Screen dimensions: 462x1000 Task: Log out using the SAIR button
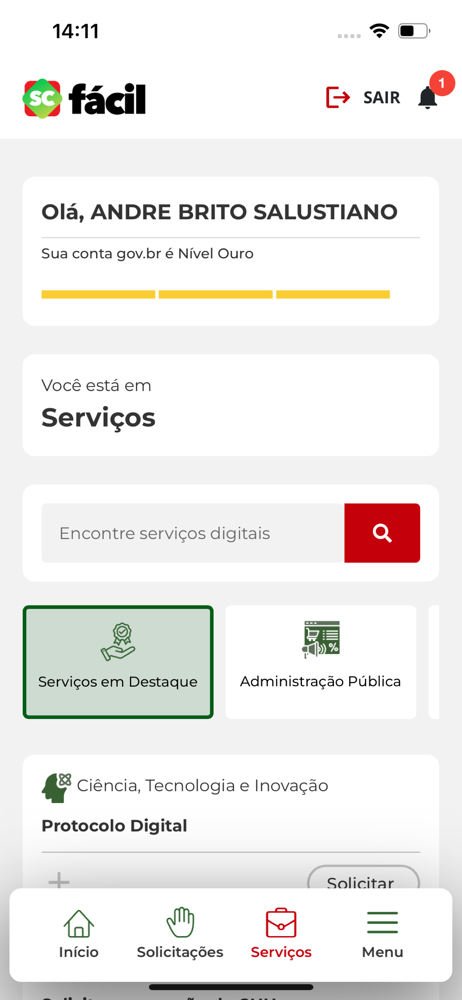pyautogui.click(x=363, y=98)
